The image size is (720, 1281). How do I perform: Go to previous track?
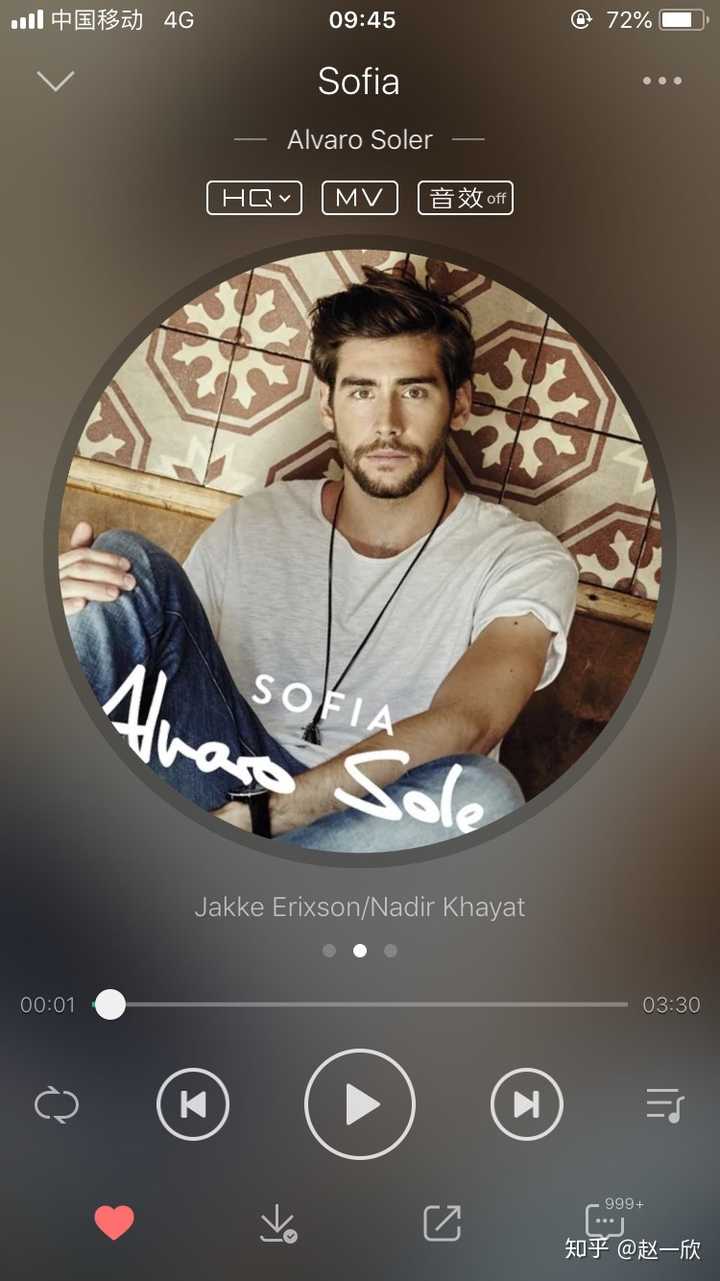[193, 1105]
